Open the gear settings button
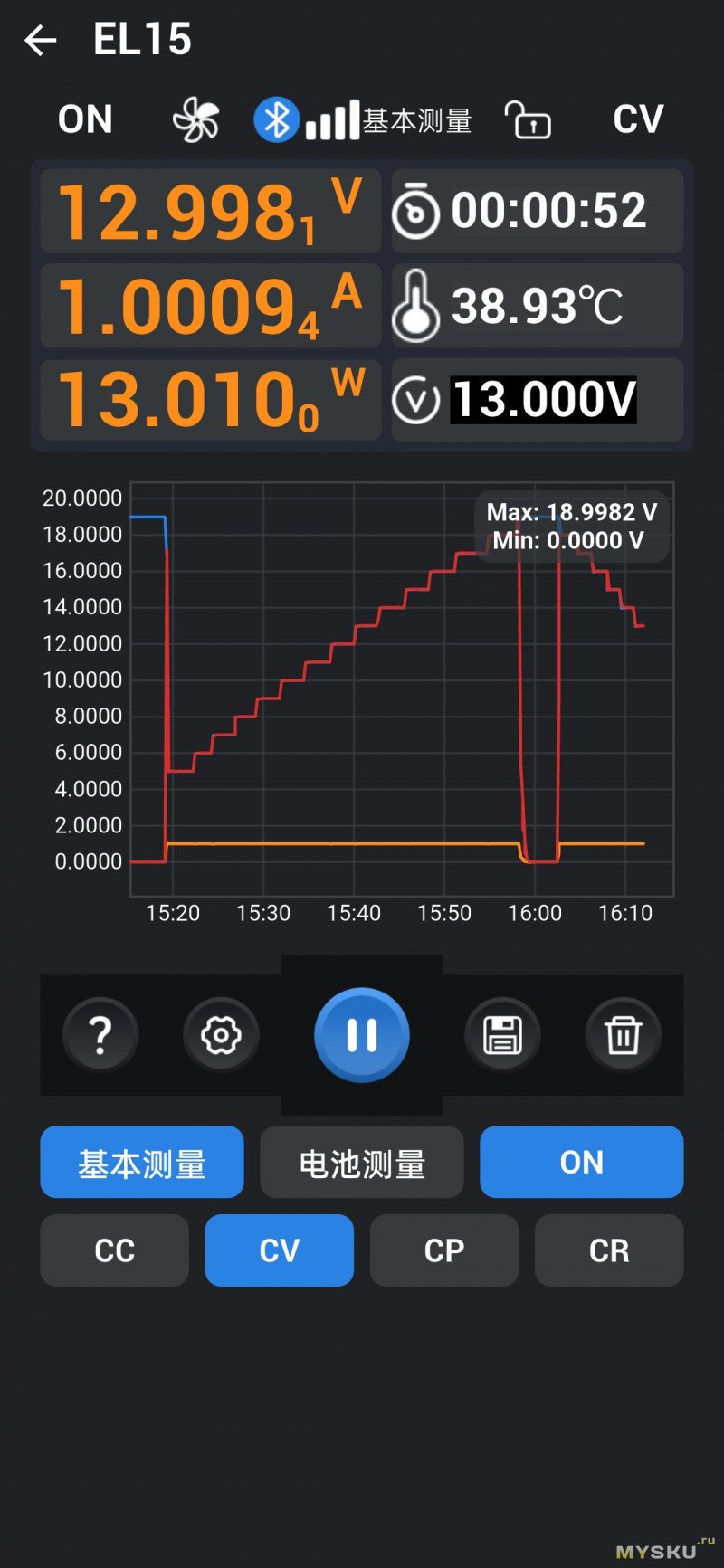Image resolution: width=724 pixels, height=1568 pixels. tap(221, 1034)
